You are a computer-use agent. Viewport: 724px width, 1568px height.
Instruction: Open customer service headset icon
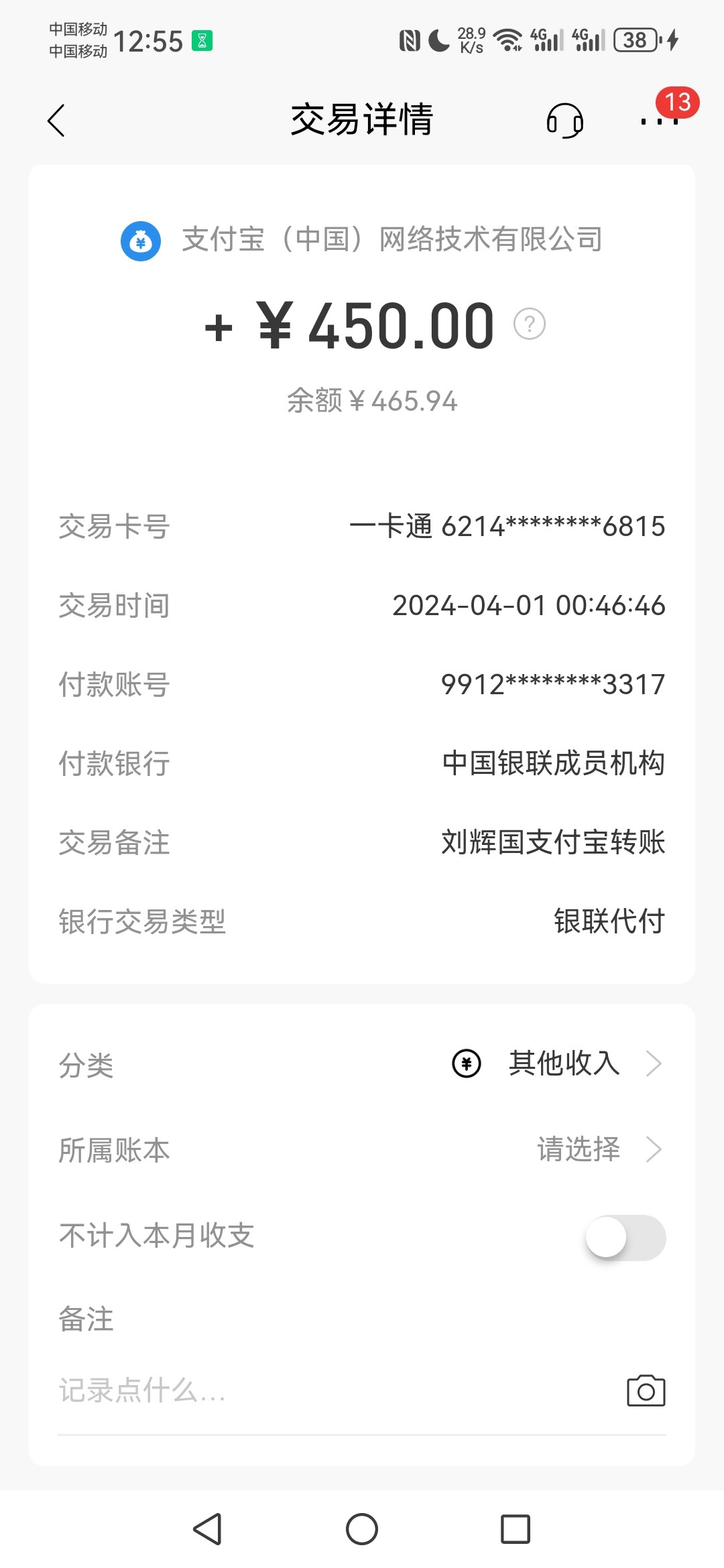564,121
